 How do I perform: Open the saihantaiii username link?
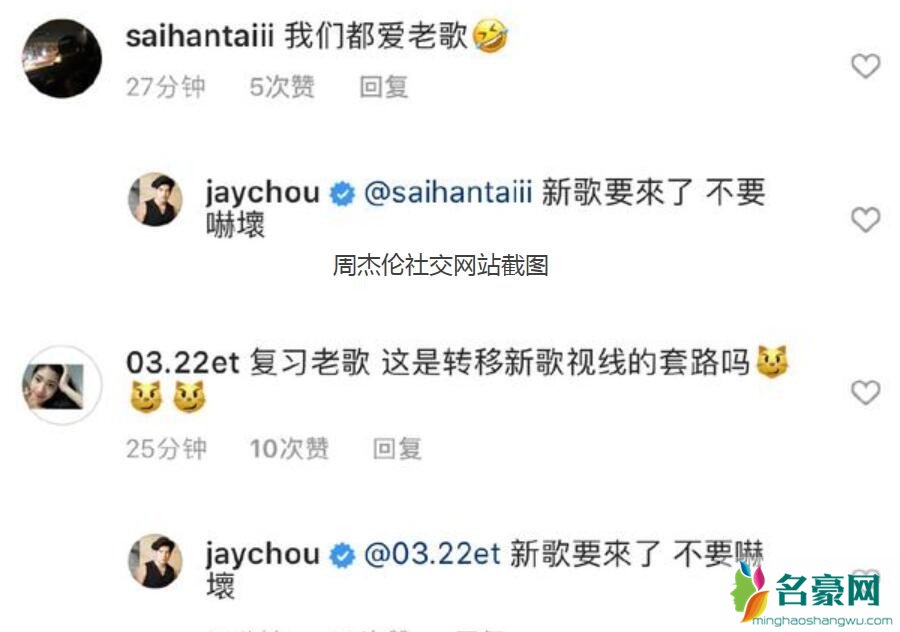point(200,38)
